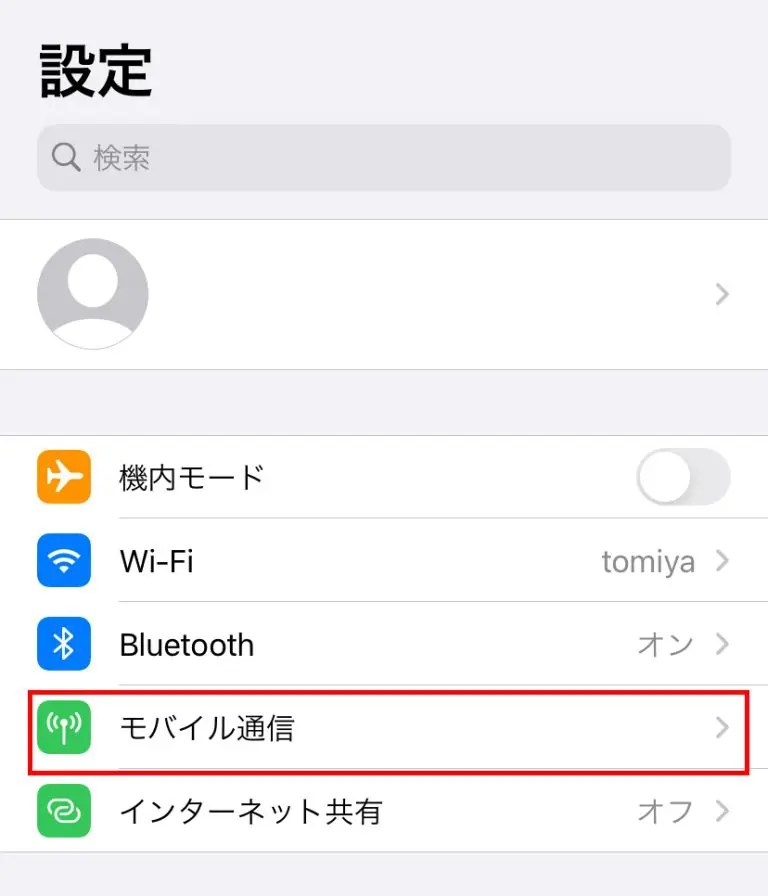Toggle 機内モード switch on
Image resolution: width=768 pixels, height=896 pixels.
[683, 477]
